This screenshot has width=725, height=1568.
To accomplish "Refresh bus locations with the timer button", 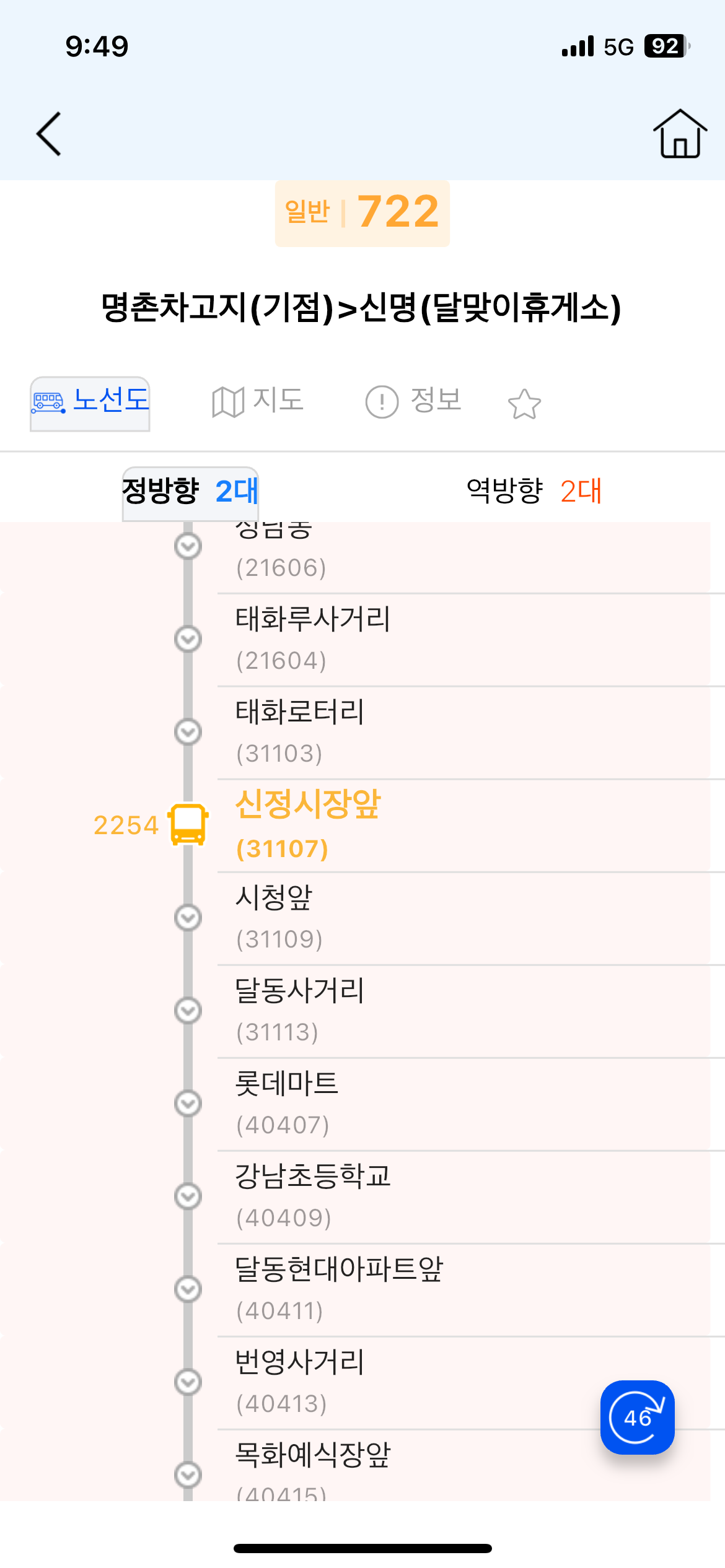I will click(637, 1418).
